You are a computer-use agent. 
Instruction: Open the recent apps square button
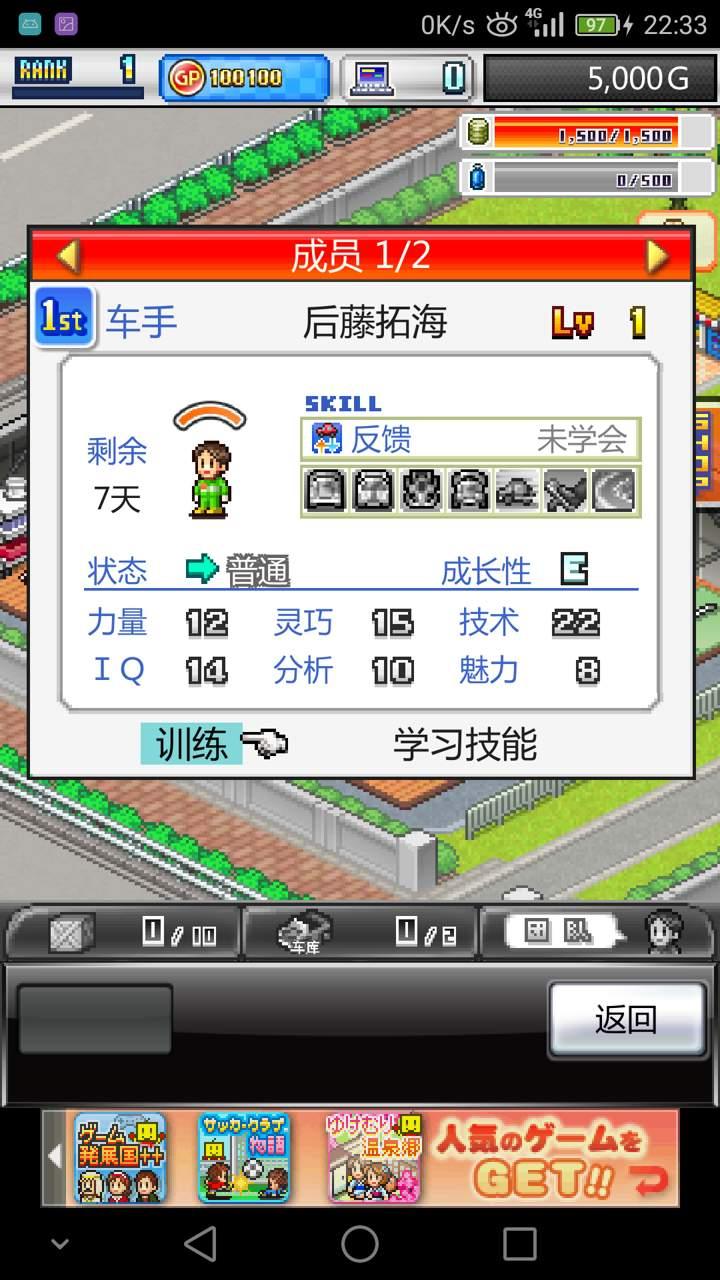[x=519, y=1244]
